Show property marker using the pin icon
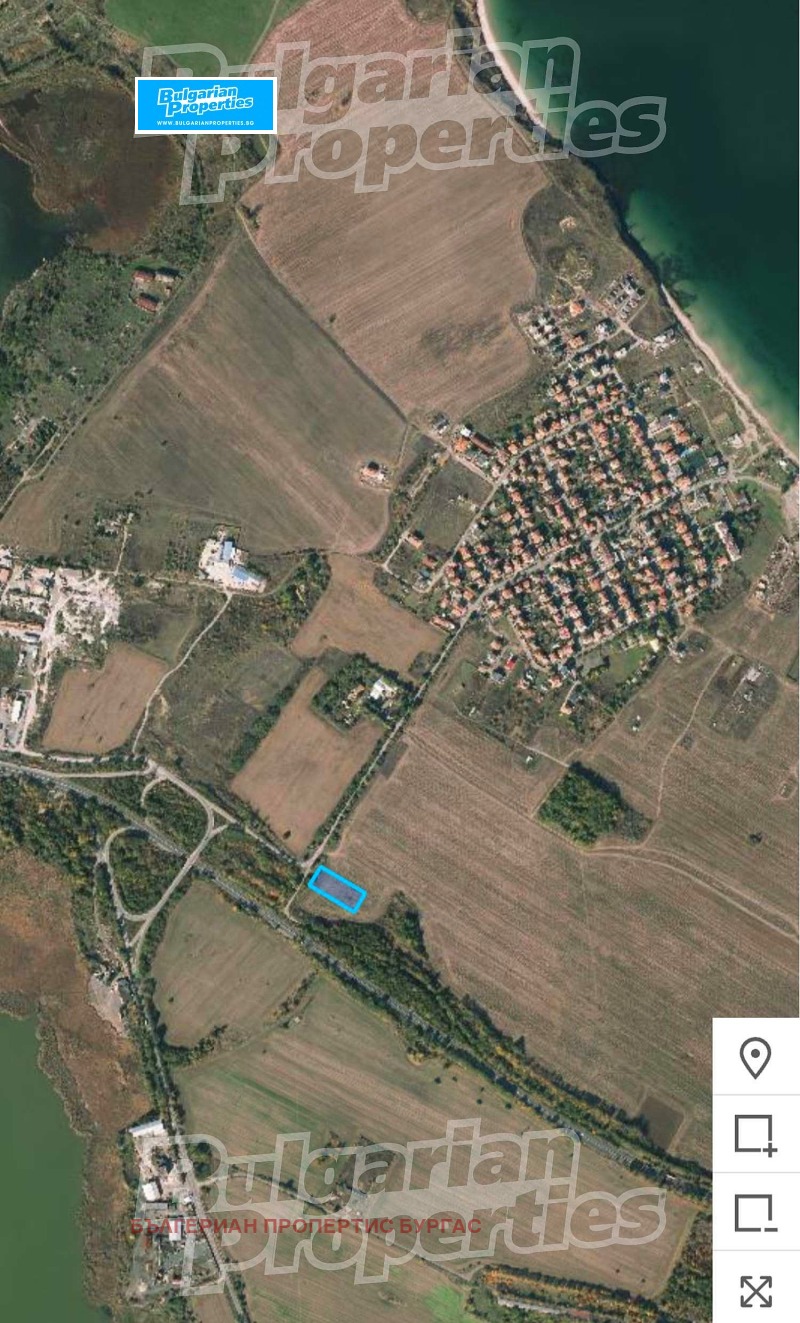Screen dimensions: 800x1323 tap(756, 1057)
